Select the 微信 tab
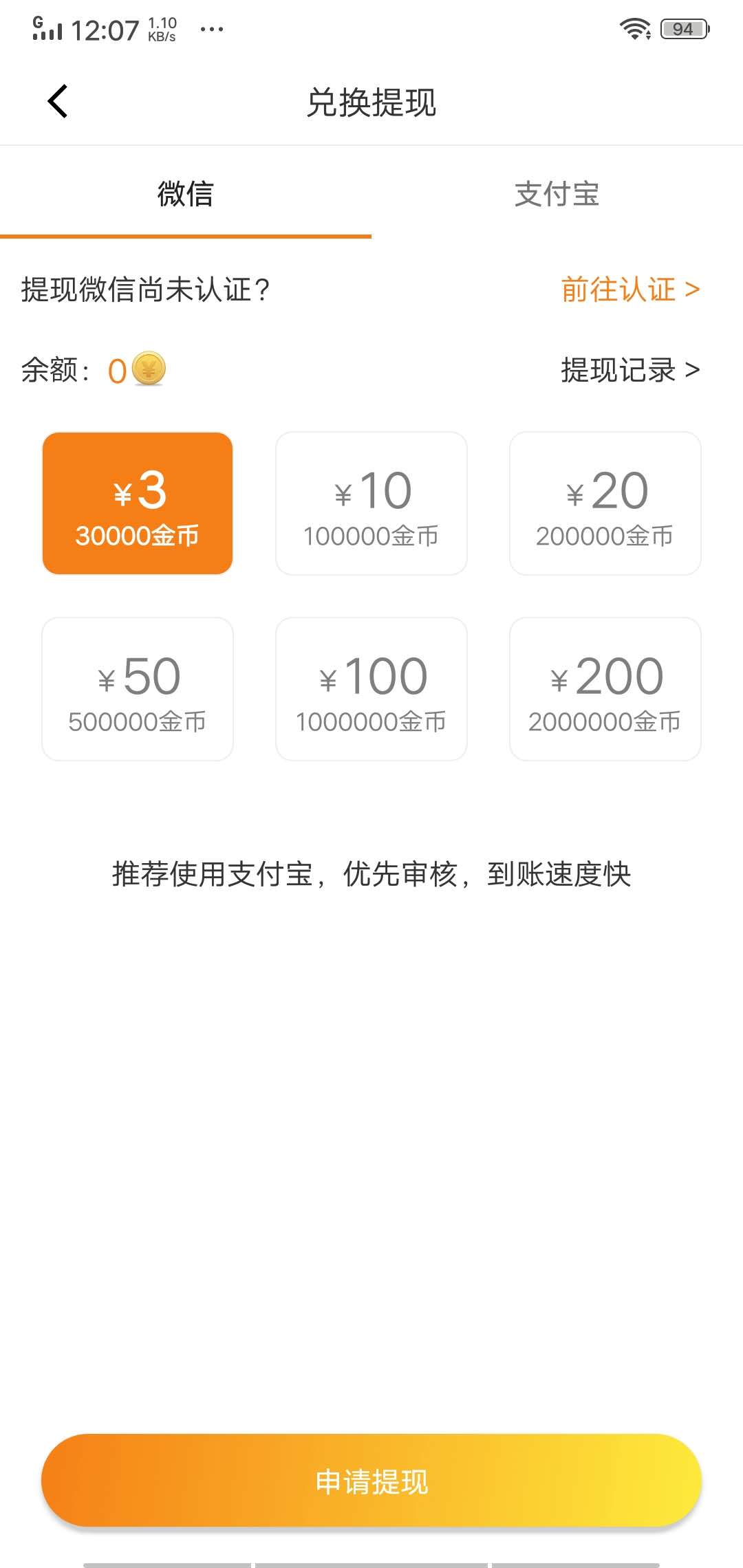Screen dimensions: 743x1568 (x=185, y=195)
